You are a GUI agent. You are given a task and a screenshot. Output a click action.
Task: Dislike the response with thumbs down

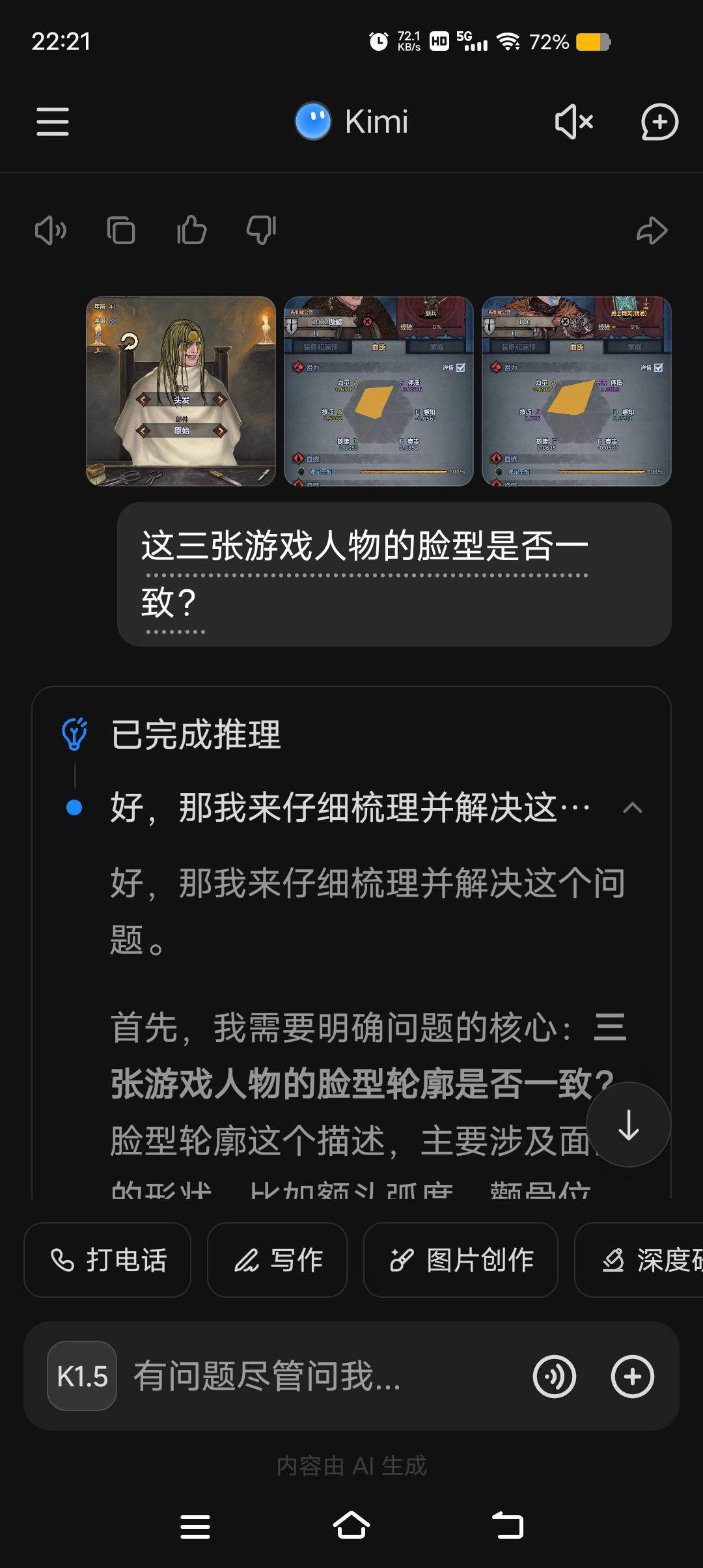pyautogui.click(x=260, y=230)
